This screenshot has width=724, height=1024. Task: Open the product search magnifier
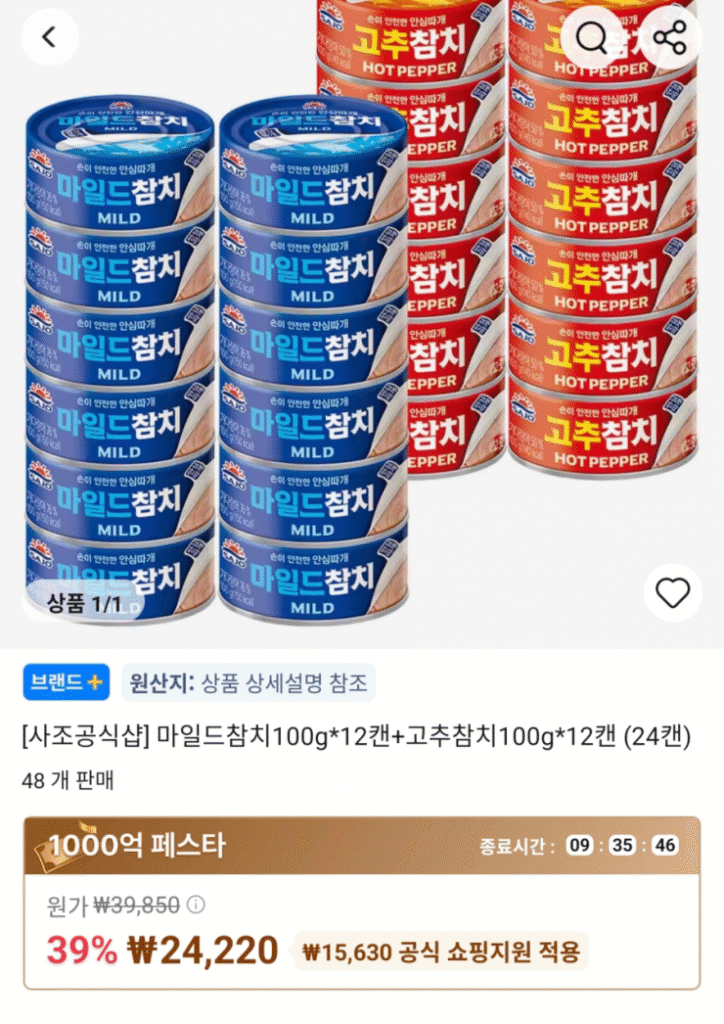click(x=590, y=37)
